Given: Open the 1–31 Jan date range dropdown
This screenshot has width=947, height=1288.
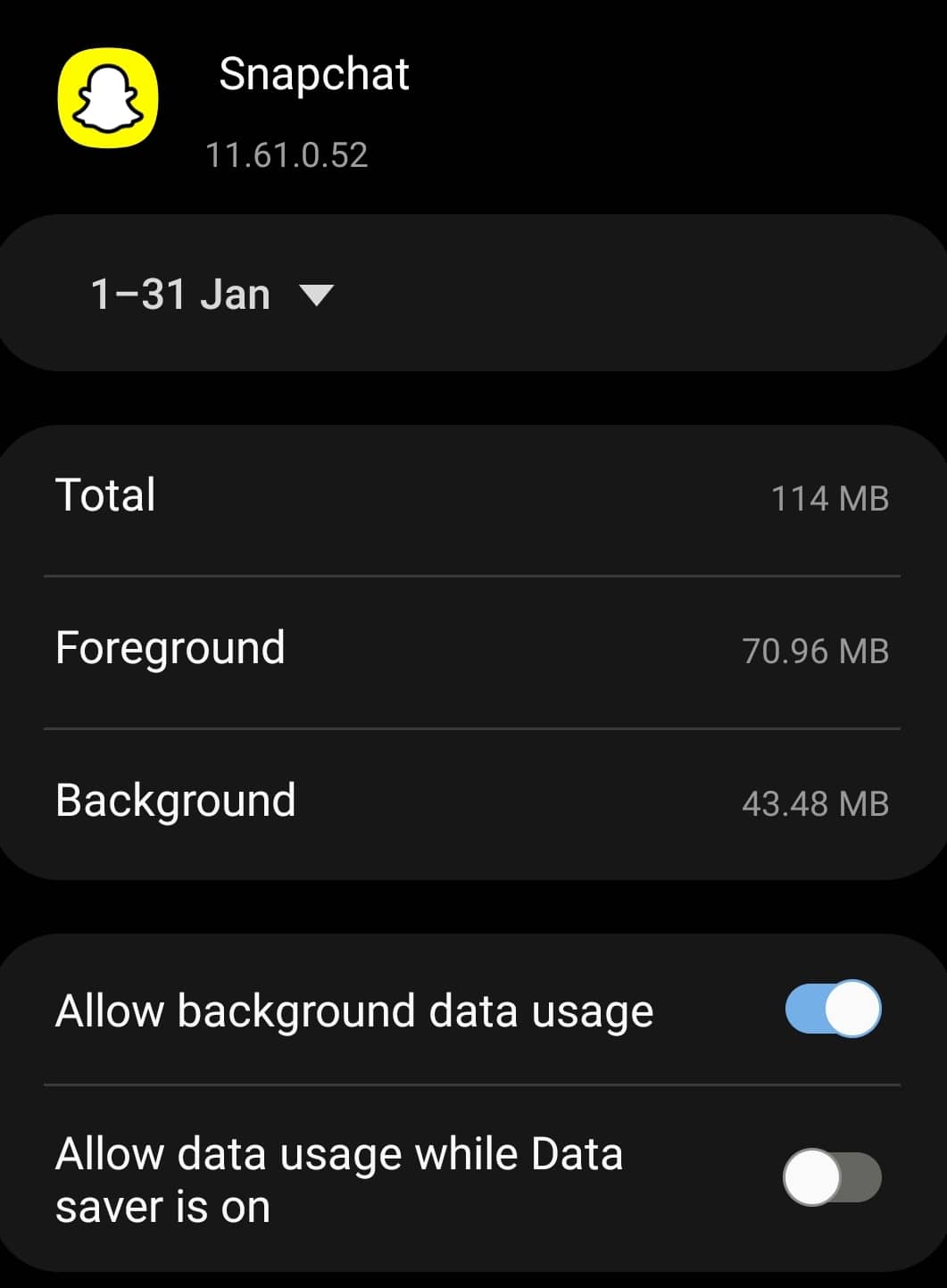Looking at the screenshot, I should pyautogui.click(x=212, y=295).
